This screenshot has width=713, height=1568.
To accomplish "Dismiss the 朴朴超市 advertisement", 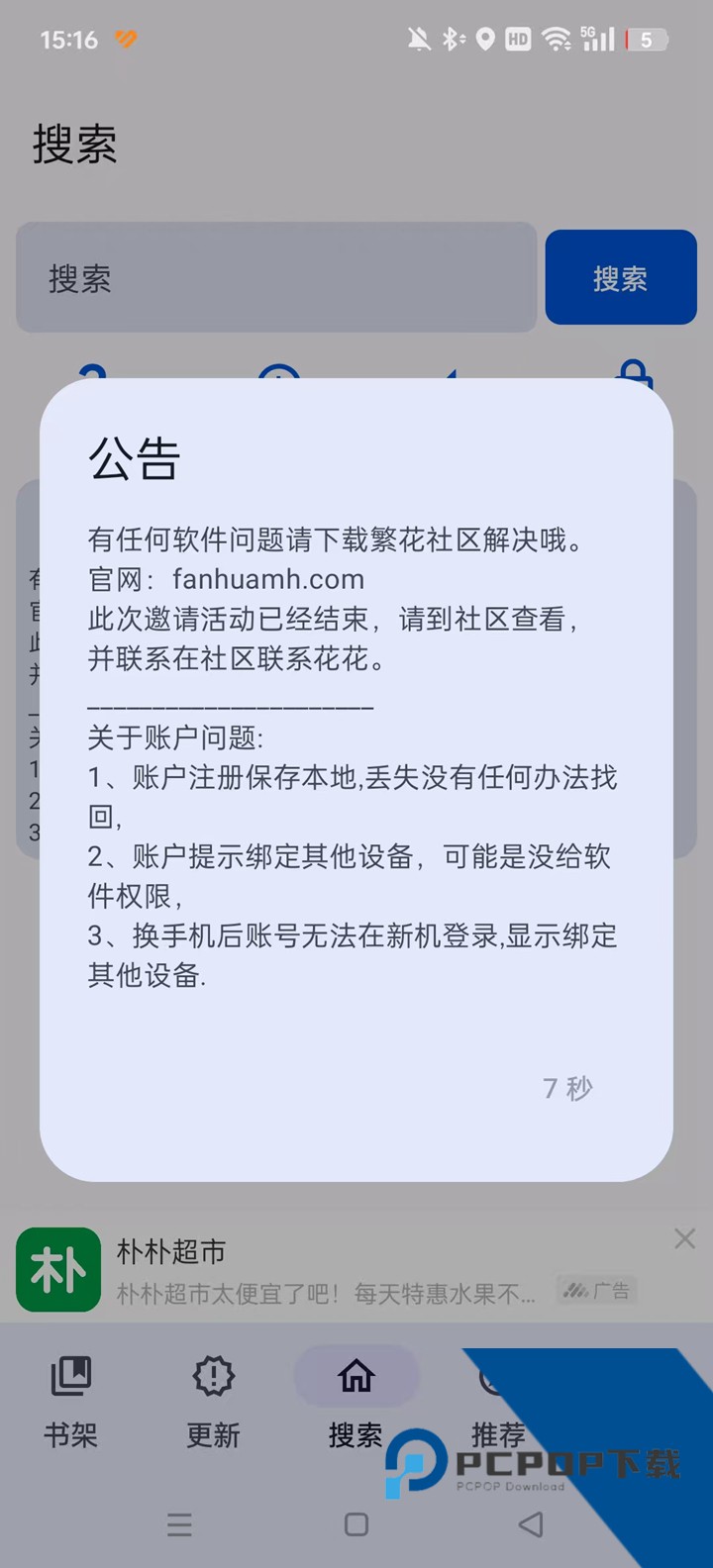I will [684, 1238].
